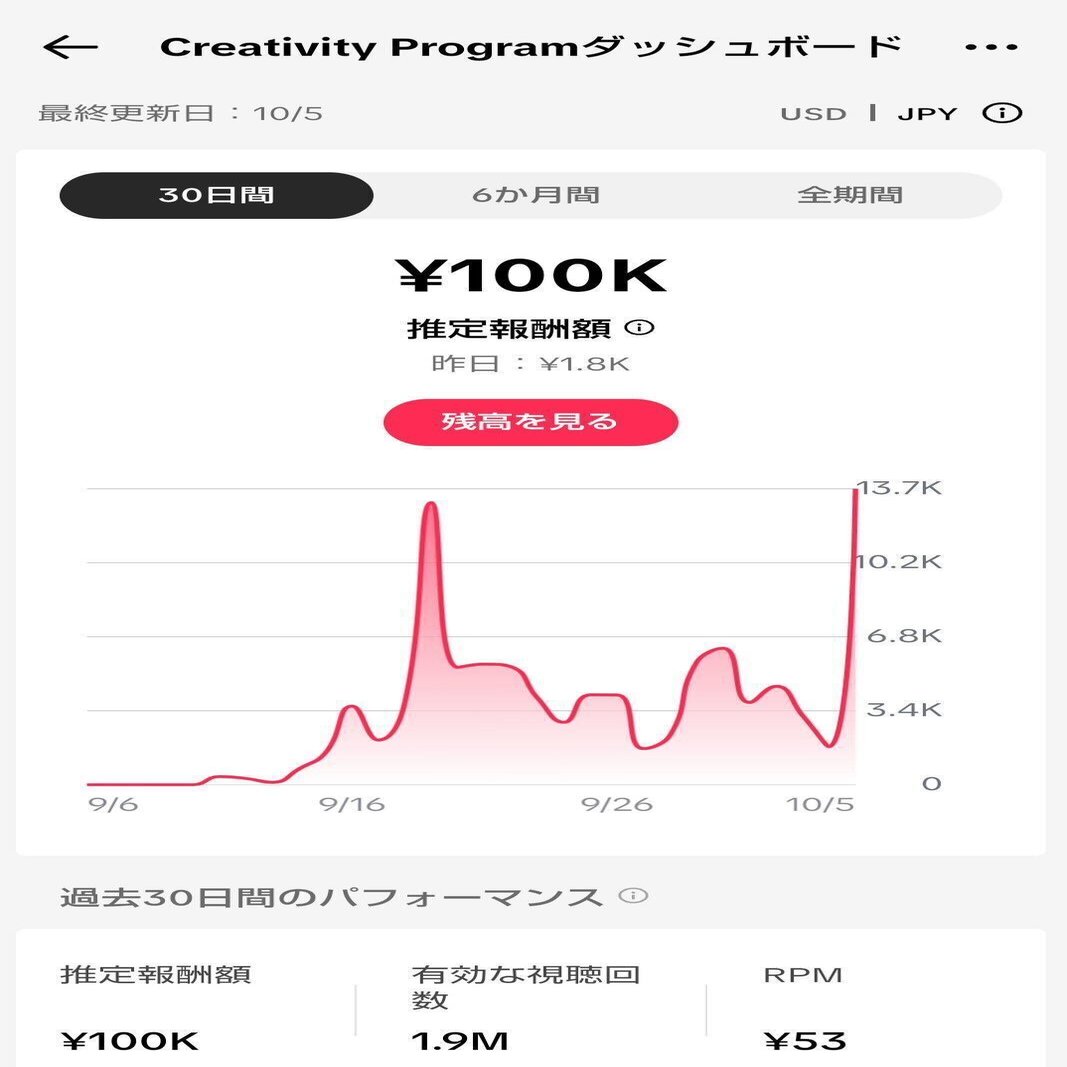Open info icon next to 過去30日間のパフォーマンス

coord(633,895)
